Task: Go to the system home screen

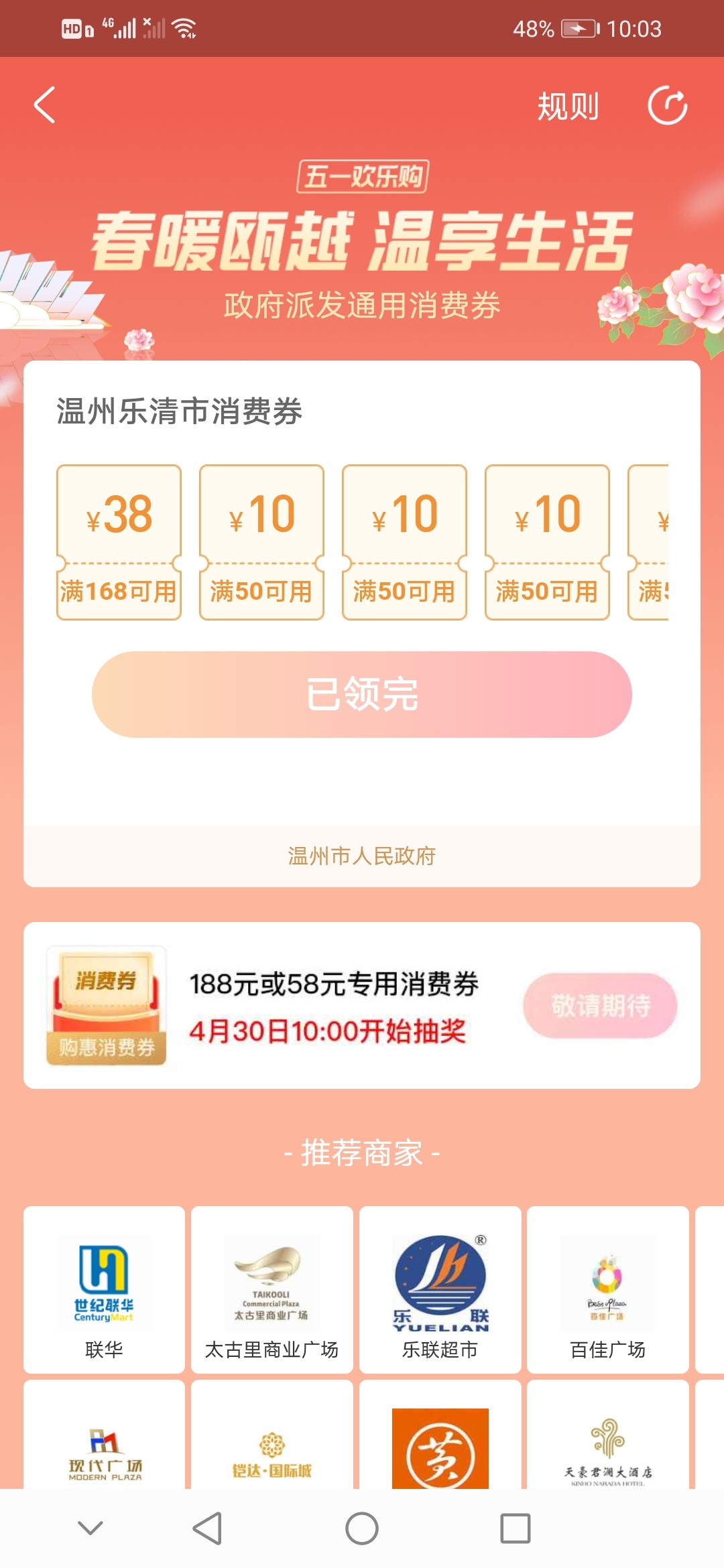Action: pyautogui.click(x=362, y=1528)
